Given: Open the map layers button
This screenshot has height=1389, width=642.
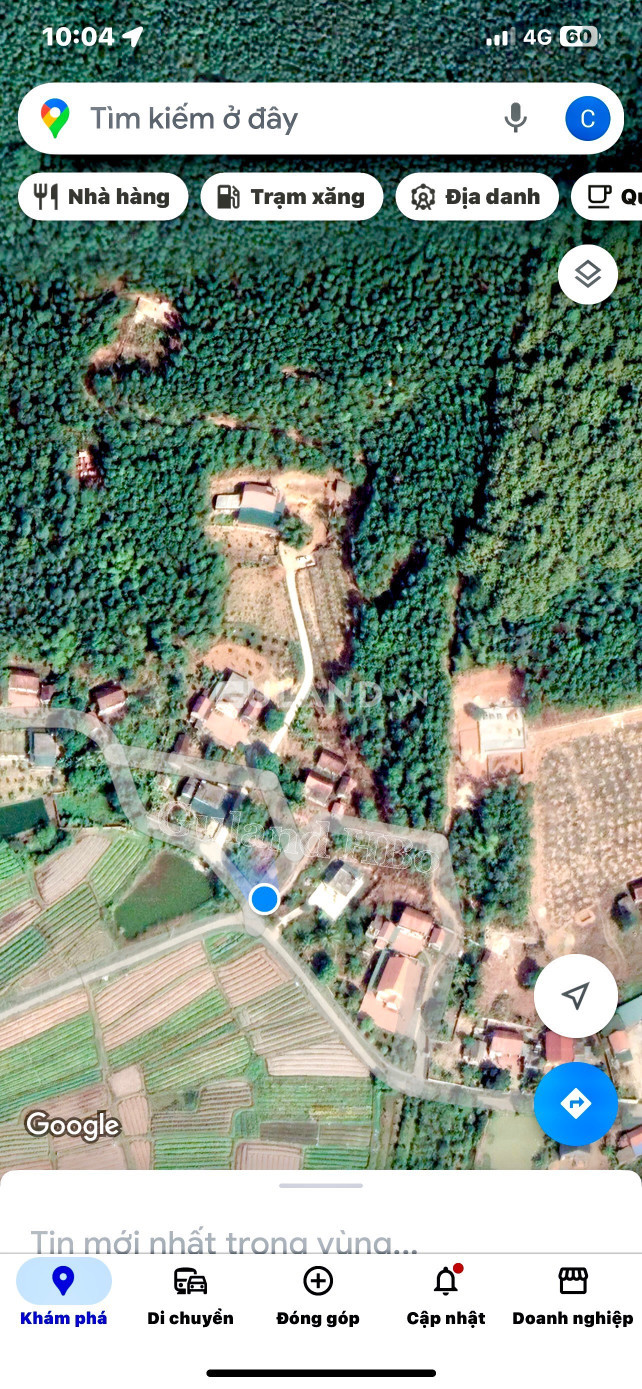Looking at the screenshot, I should pos(588,274).
